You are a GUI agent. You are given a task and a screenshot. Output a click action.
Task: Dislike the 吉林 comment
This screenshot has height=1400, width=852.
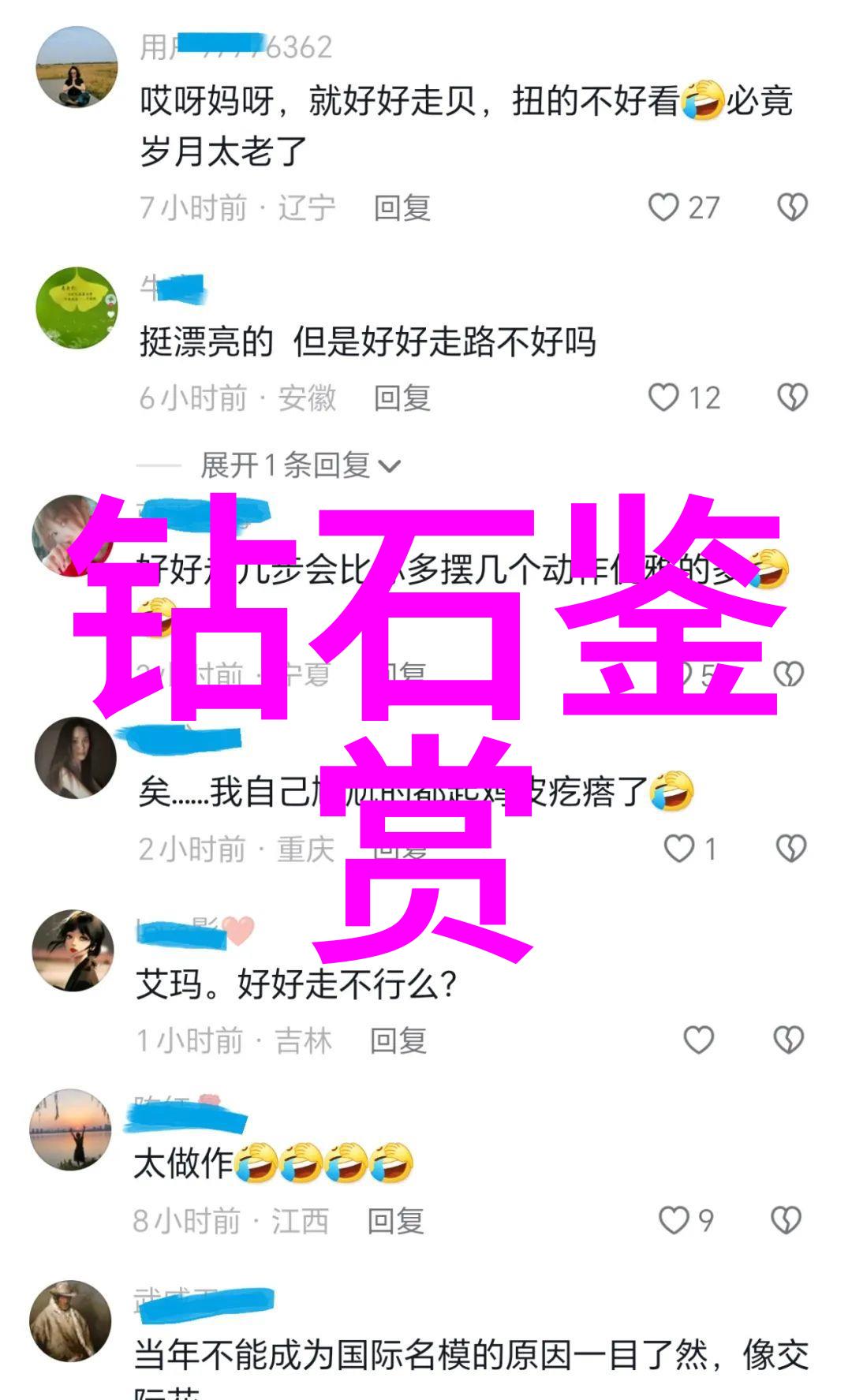click(788, 1040)
